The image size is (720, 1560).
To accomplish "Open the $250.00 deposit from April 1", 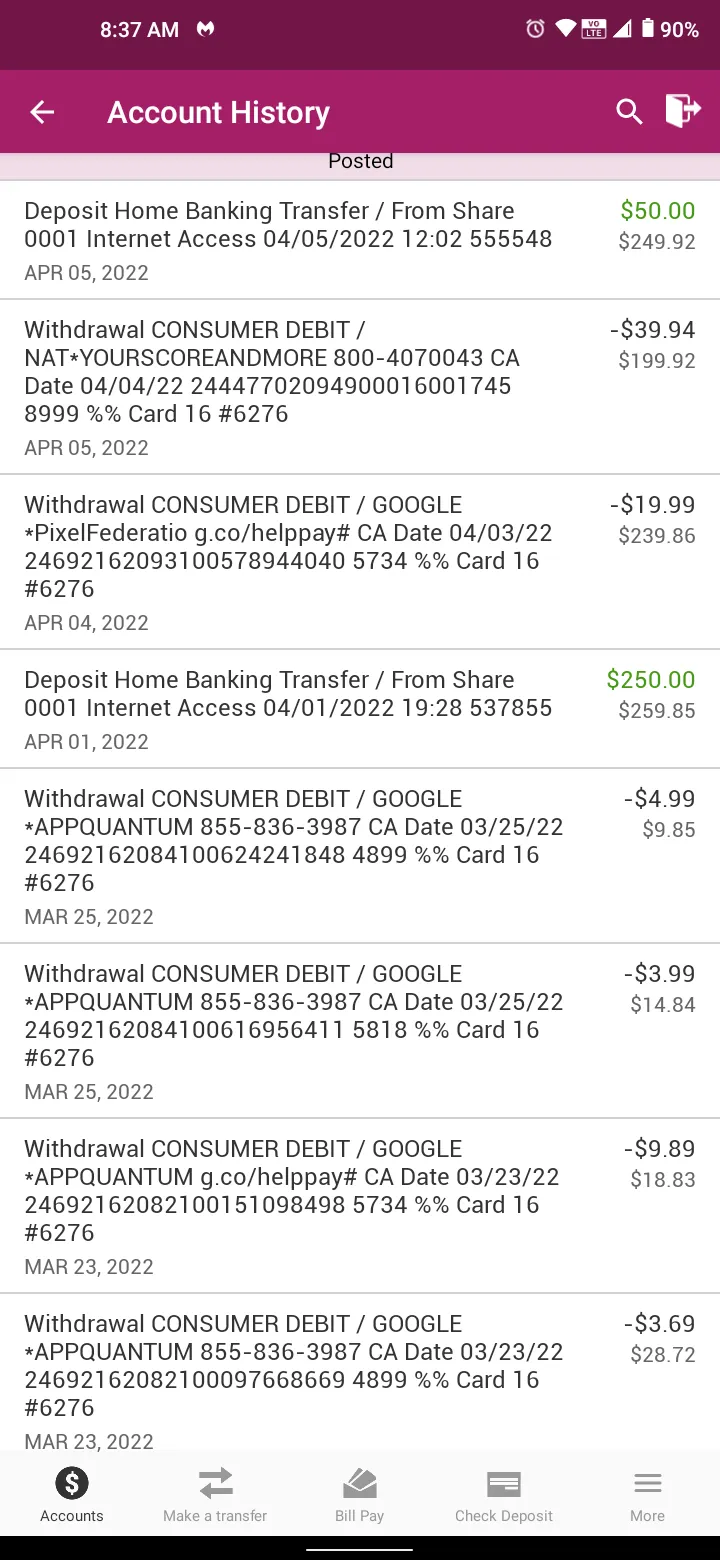I will coord(360,709).
